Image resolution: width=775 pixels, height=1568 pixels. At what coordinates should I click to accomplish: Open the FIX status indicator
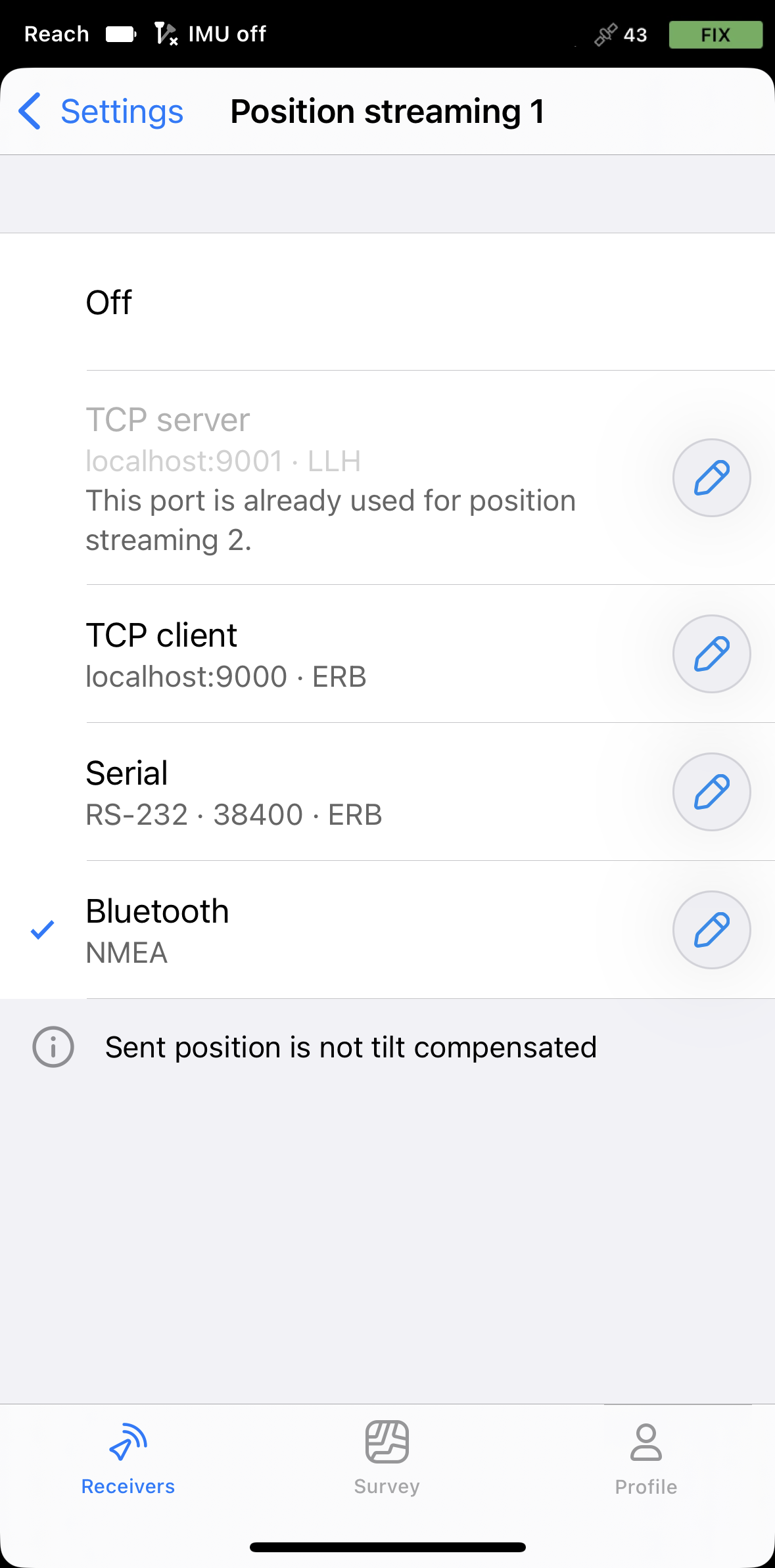click(716, 35)
